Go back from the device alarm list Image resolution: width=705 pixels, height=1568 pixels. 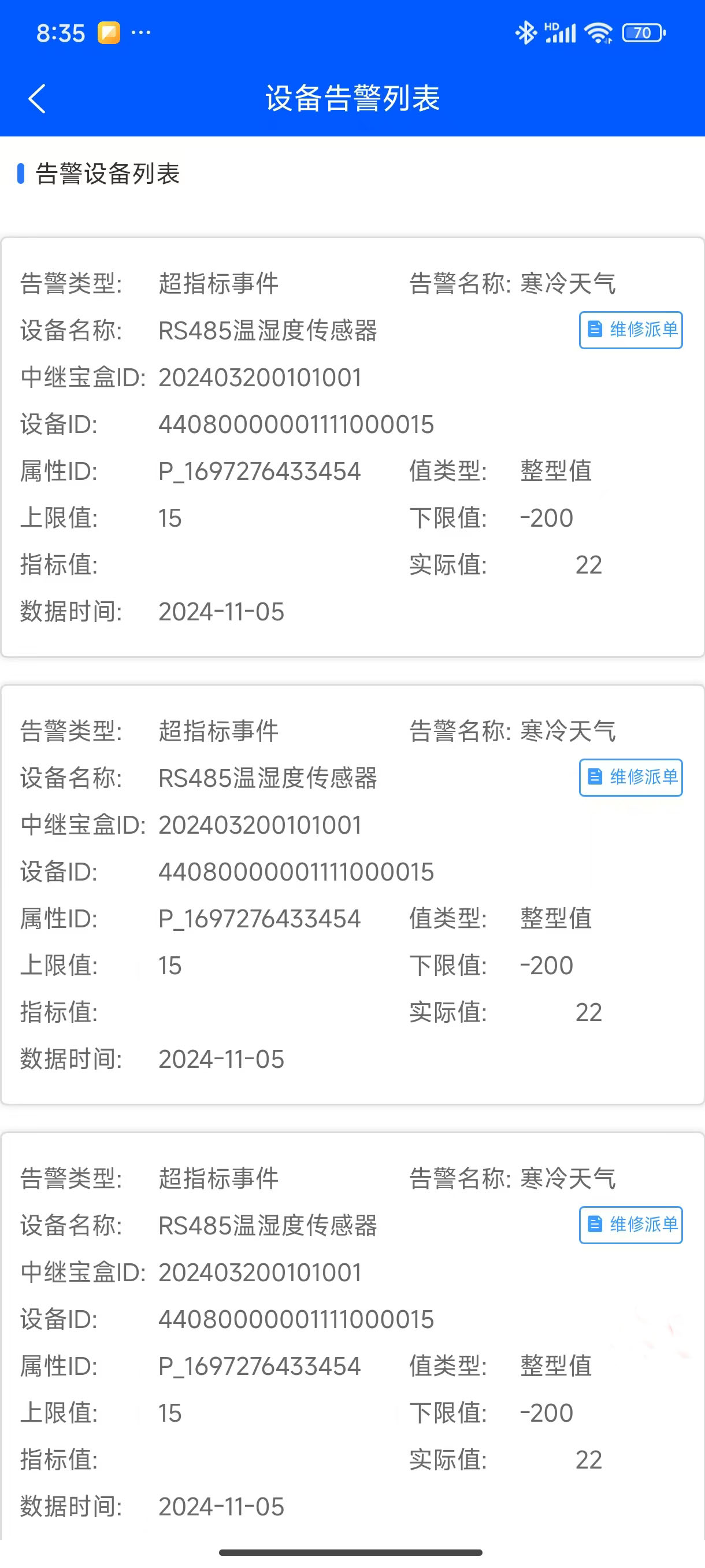pos(37,99)
